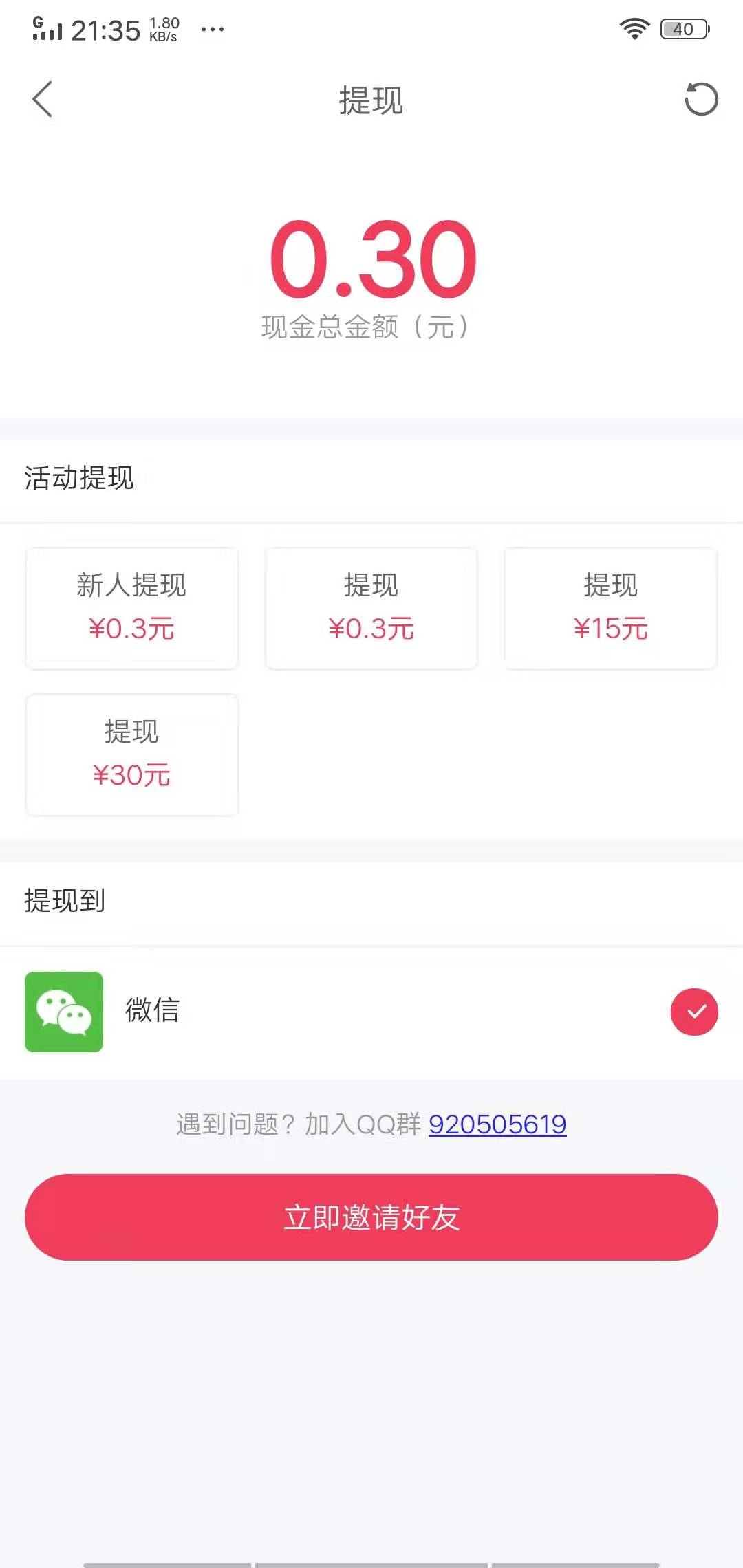Screen dimensions: 743x1568
Task: Select the second 提现 ¥0.3元 card
Action: tap(370, 608)
